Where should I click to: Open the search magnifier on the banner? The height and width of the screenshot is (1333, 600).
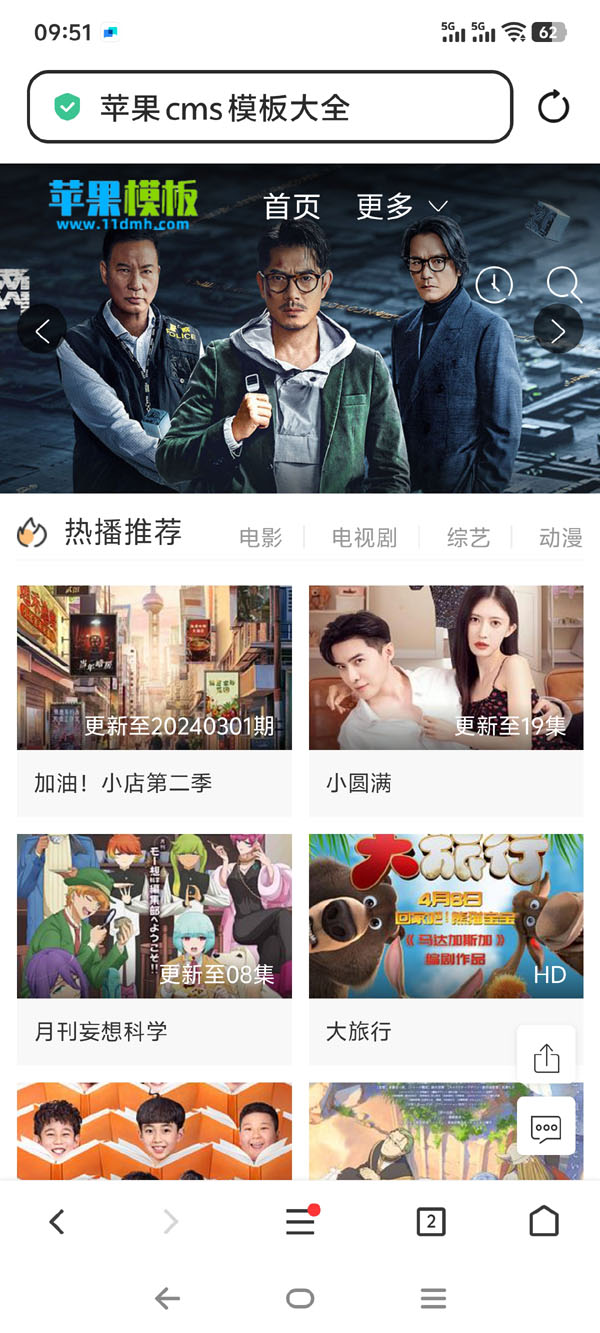[564, 285]
